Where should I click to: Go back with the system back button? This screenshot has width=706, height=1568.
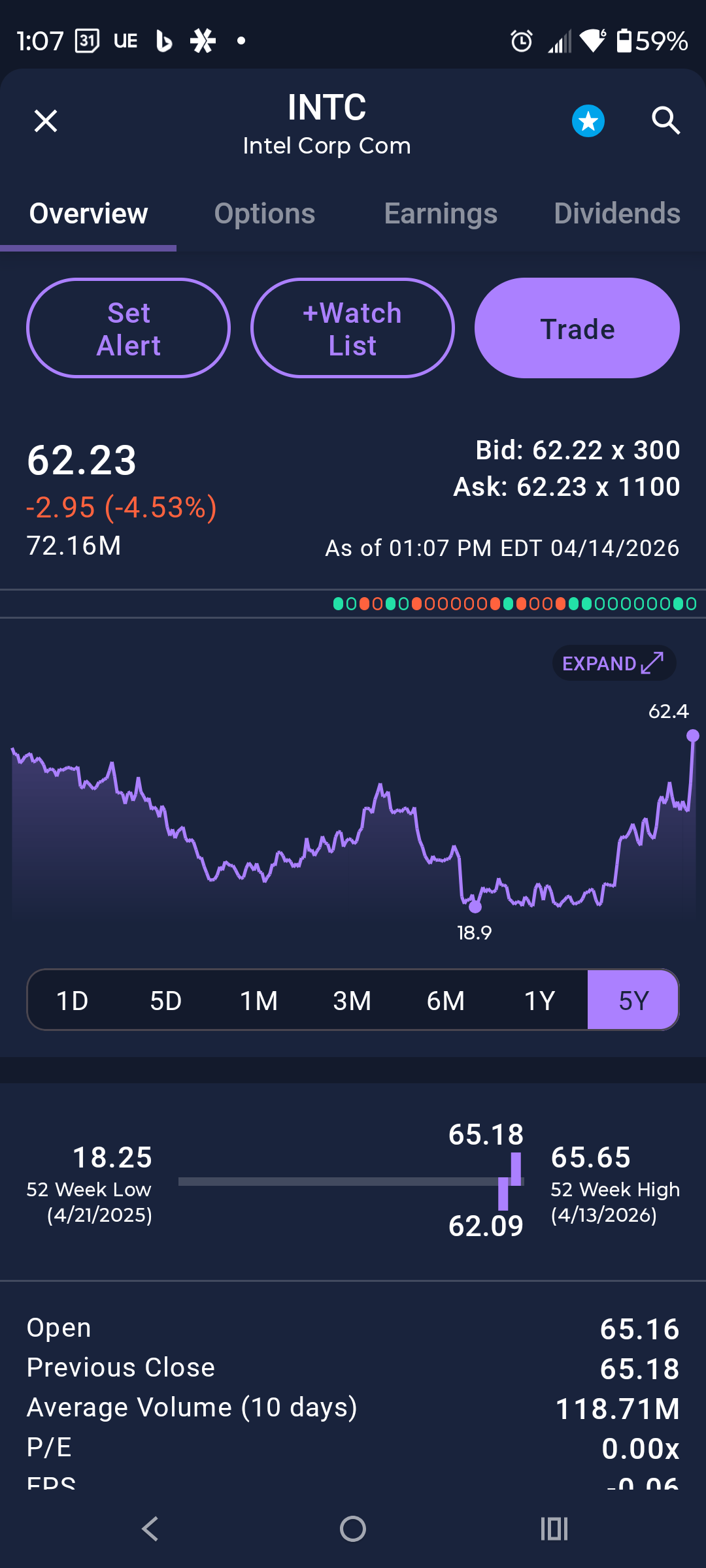coord(150,1529)
